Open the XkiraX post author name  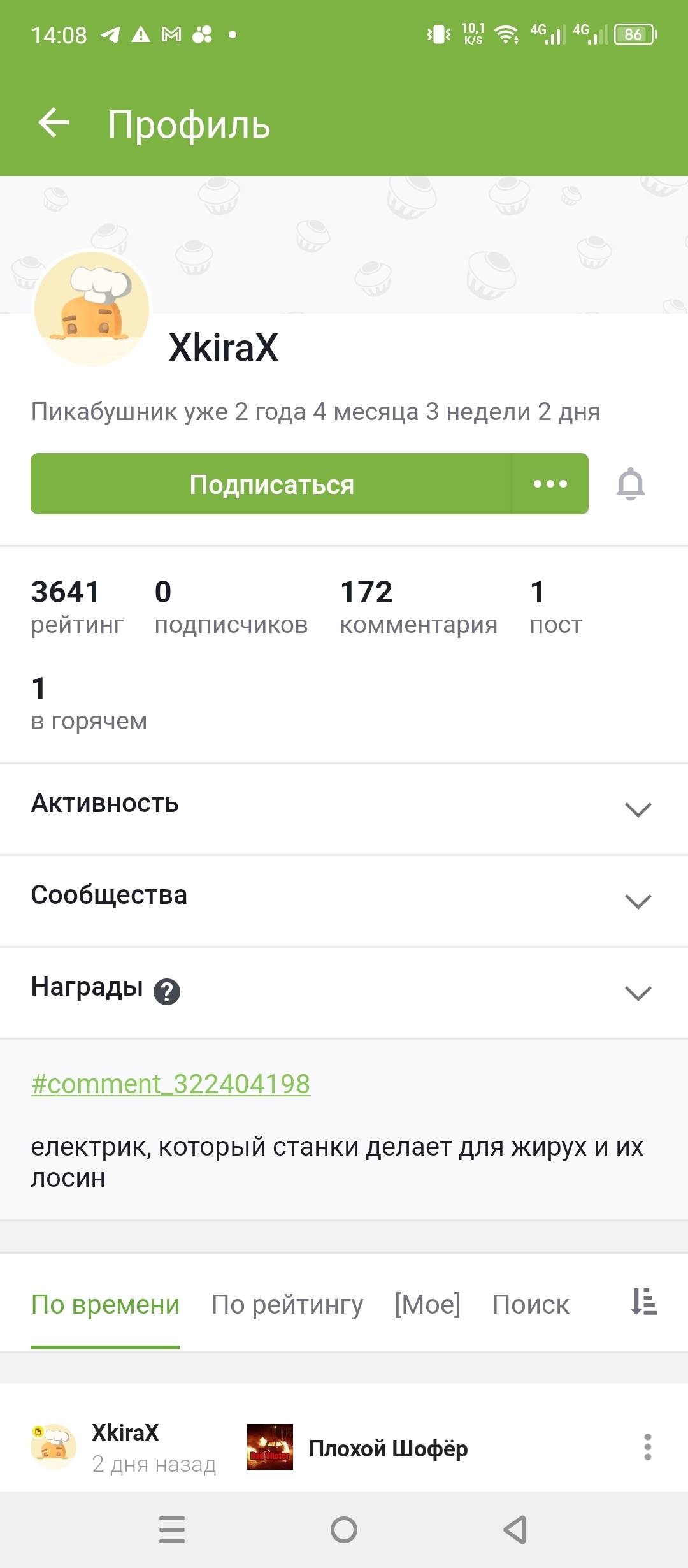point(125,1432)
